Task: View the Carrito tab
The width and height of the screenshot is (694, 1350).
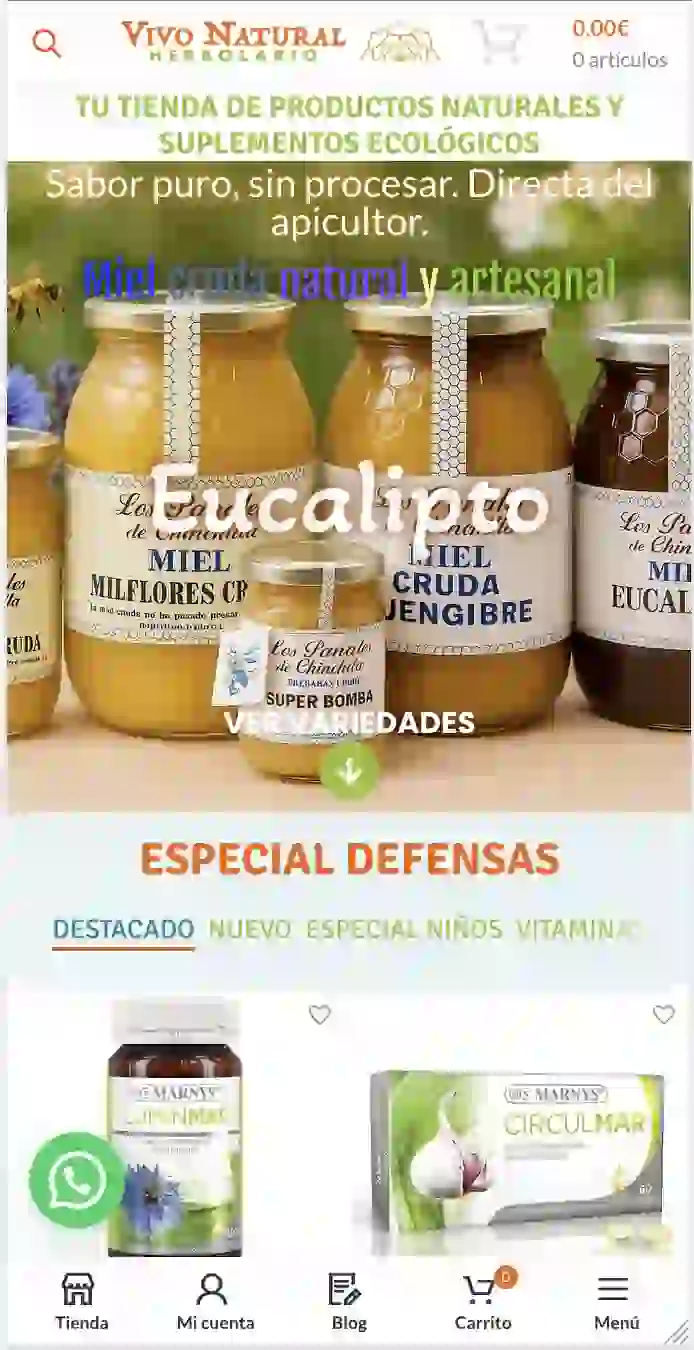Action: pyautogui.click(x=483, y=1302)
